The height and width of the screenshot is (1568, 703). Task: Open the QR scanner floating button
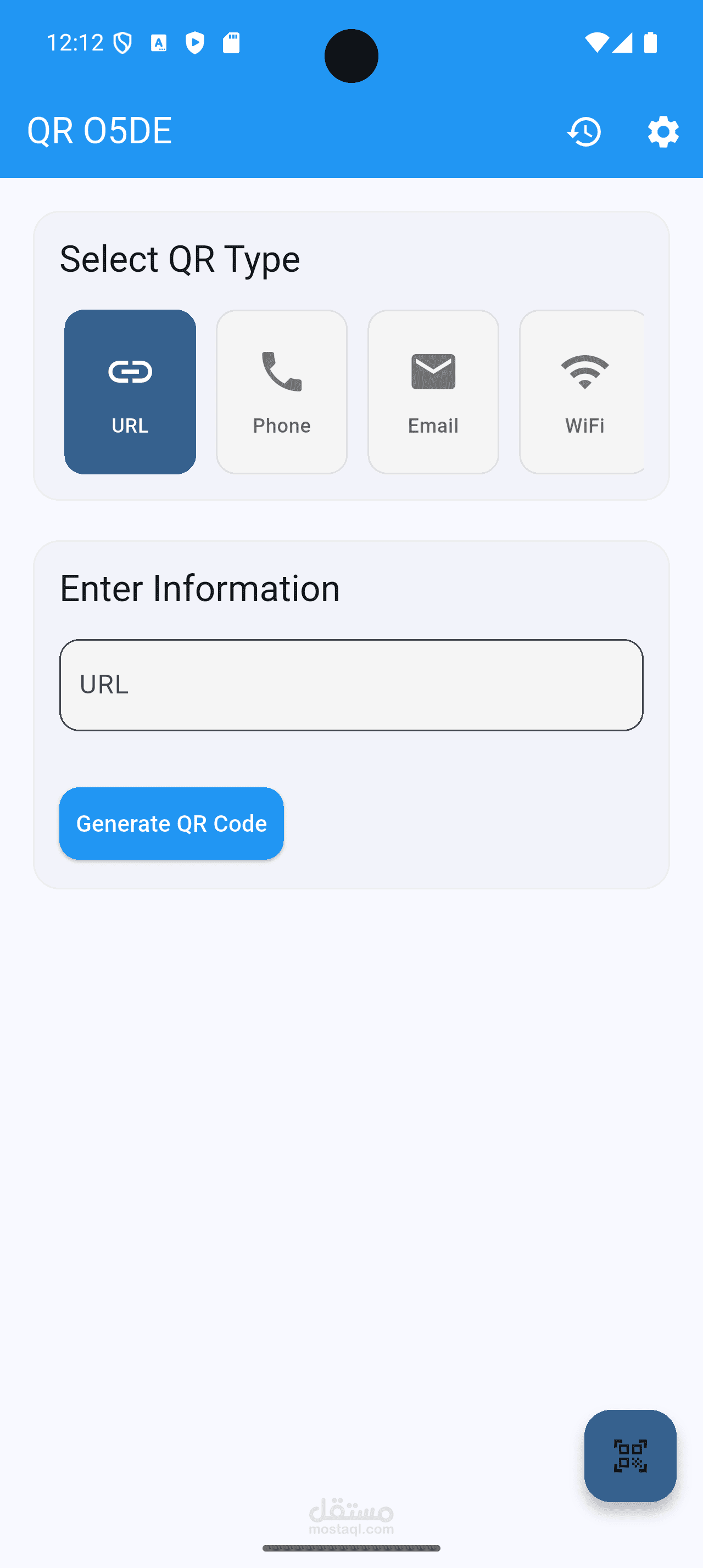tap(630, 1455)
